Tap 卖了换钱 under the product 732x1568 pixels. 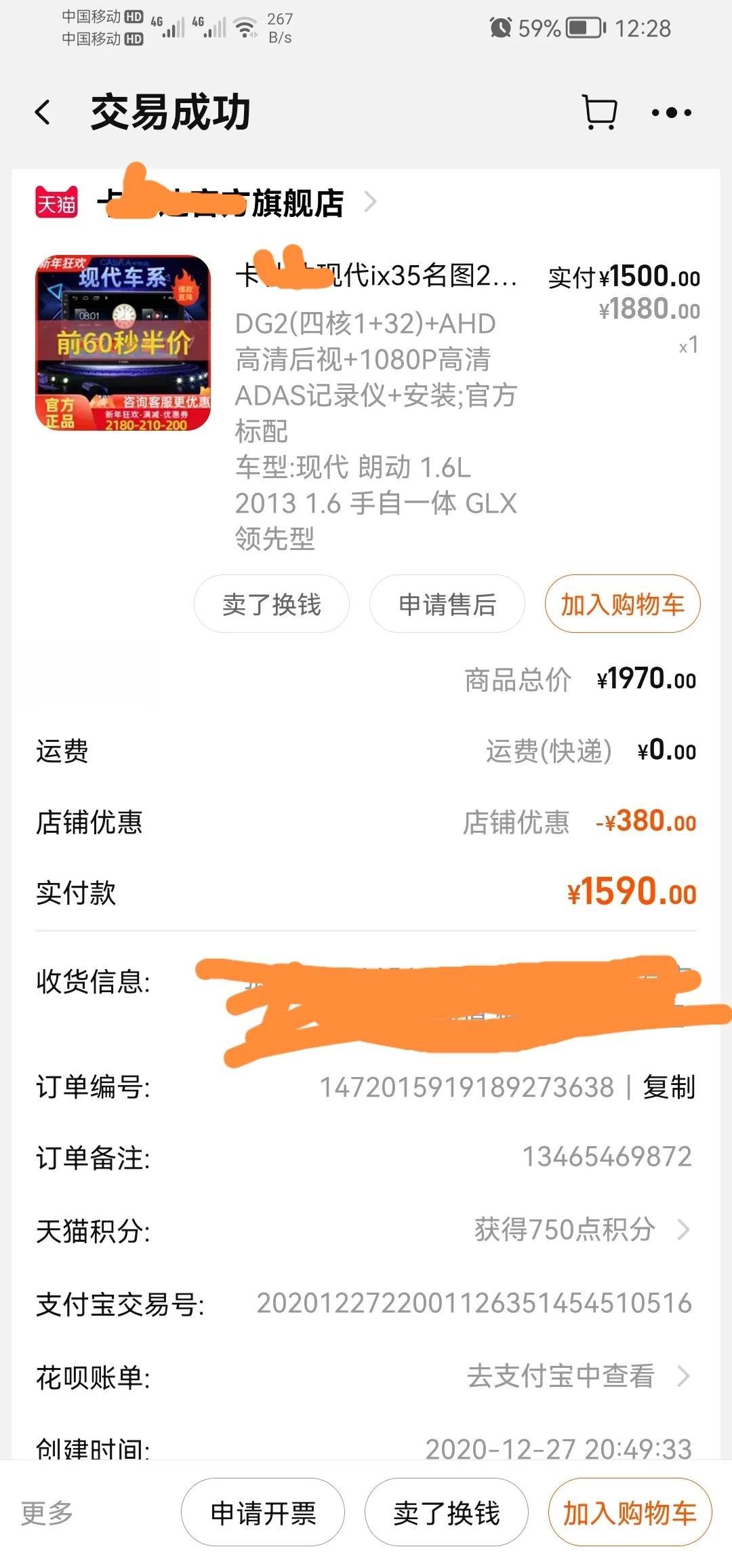click(271, 604)
